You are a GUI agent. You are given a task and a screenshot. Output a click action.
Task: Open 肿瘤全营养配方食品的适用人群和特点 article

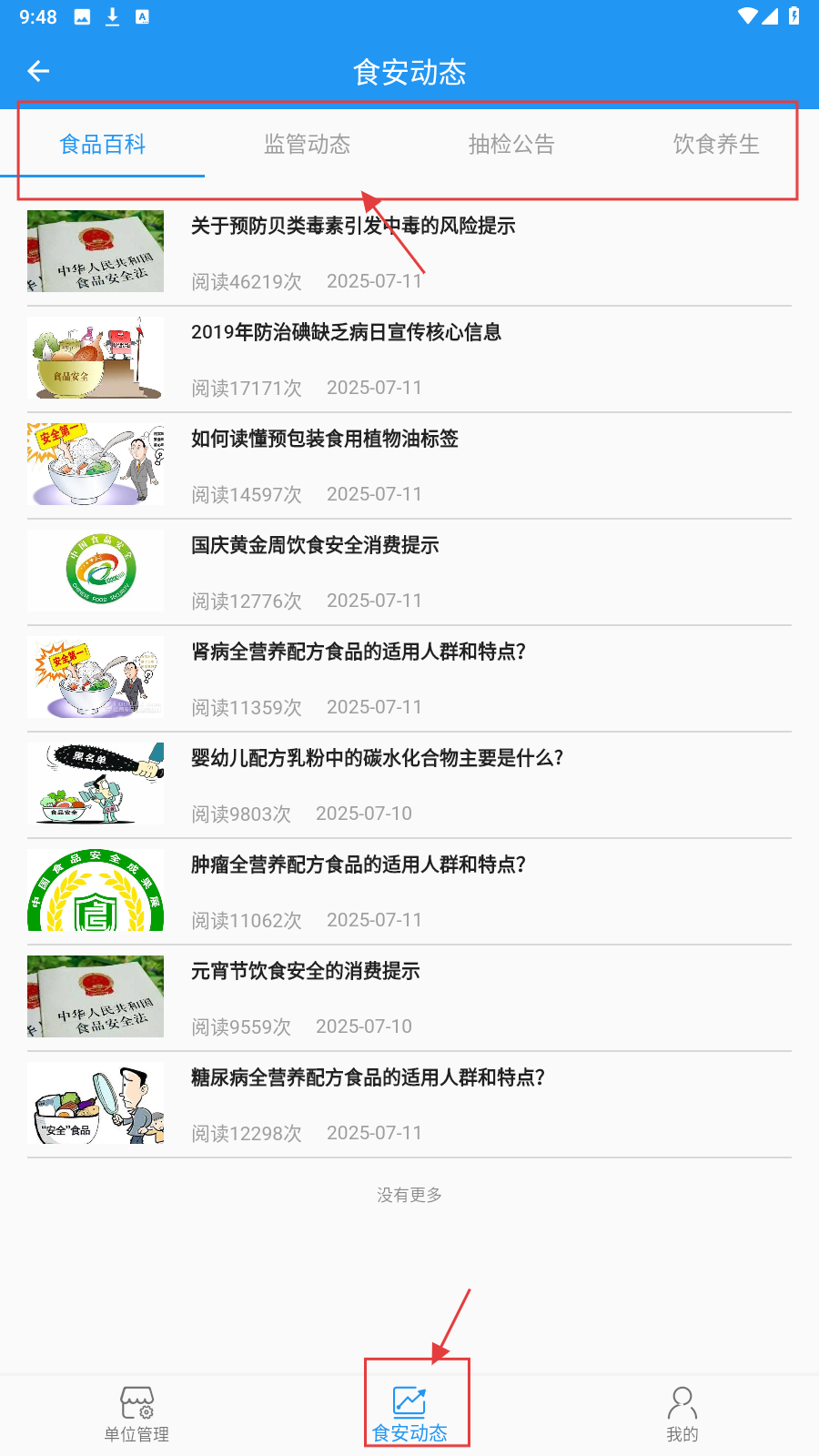click(x=358, y=864)
